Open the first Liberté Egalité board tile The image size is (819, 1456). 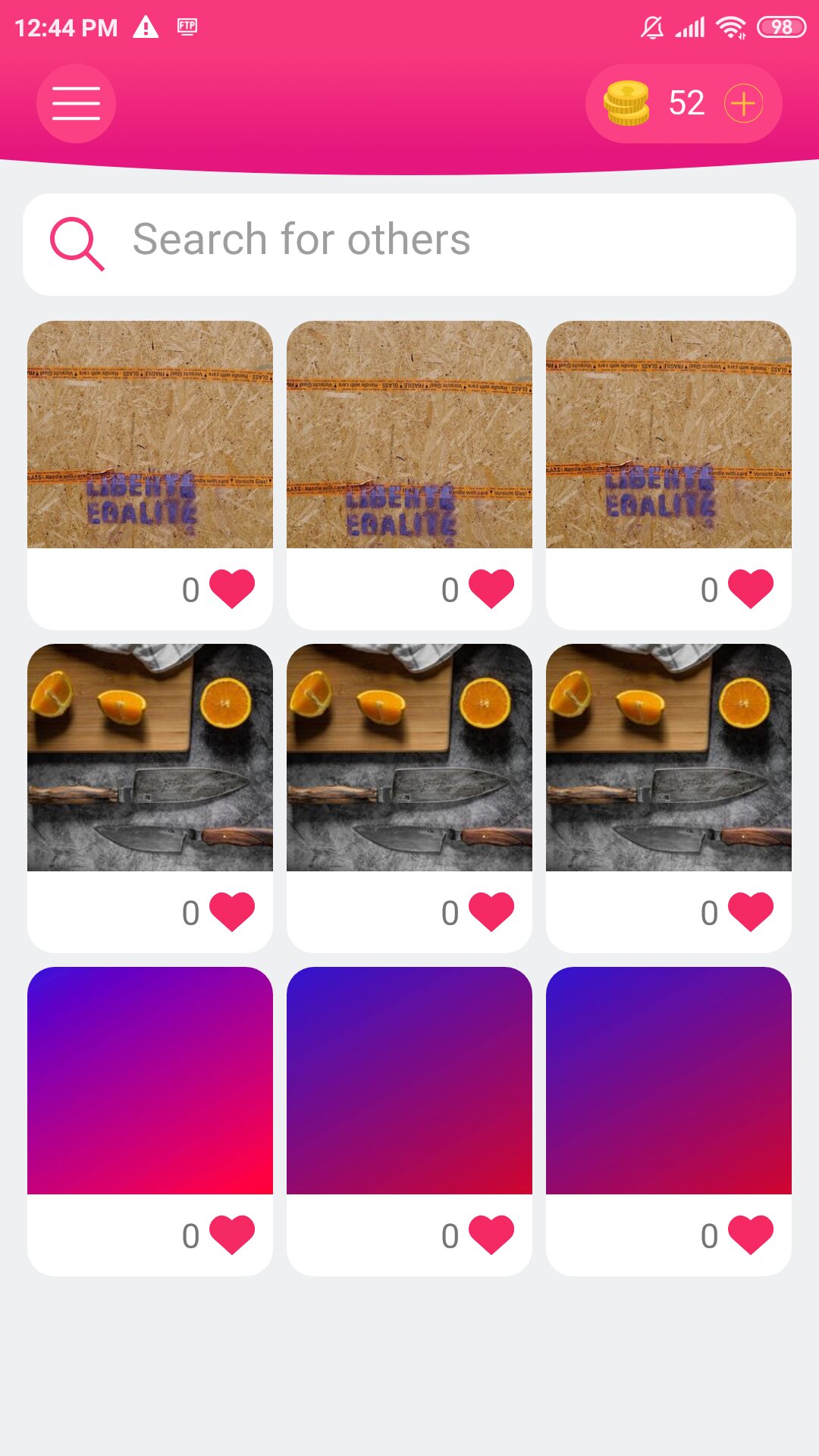pos(150,435)
